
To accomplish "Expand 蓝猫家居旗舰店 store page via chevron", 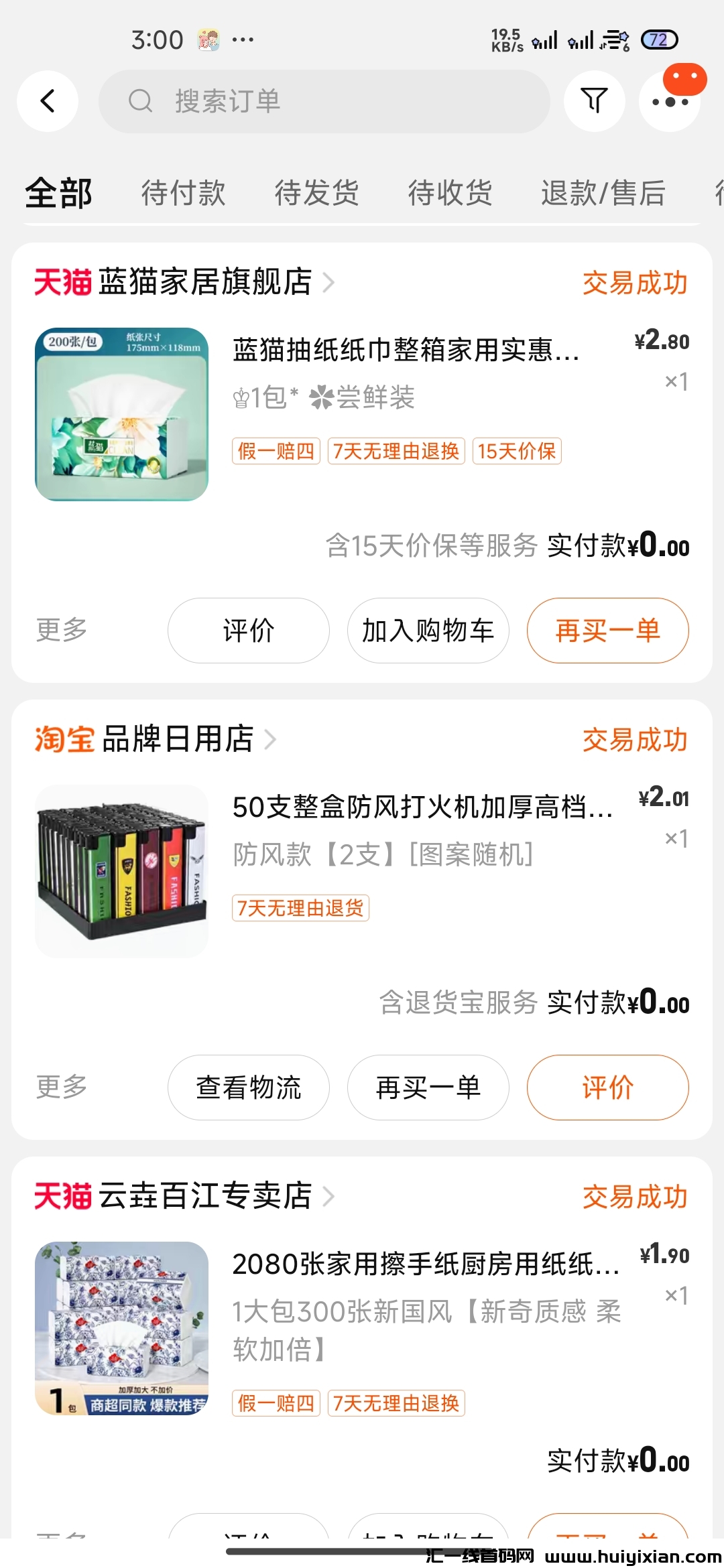I will pyautogui.click(x=329, y=282).
